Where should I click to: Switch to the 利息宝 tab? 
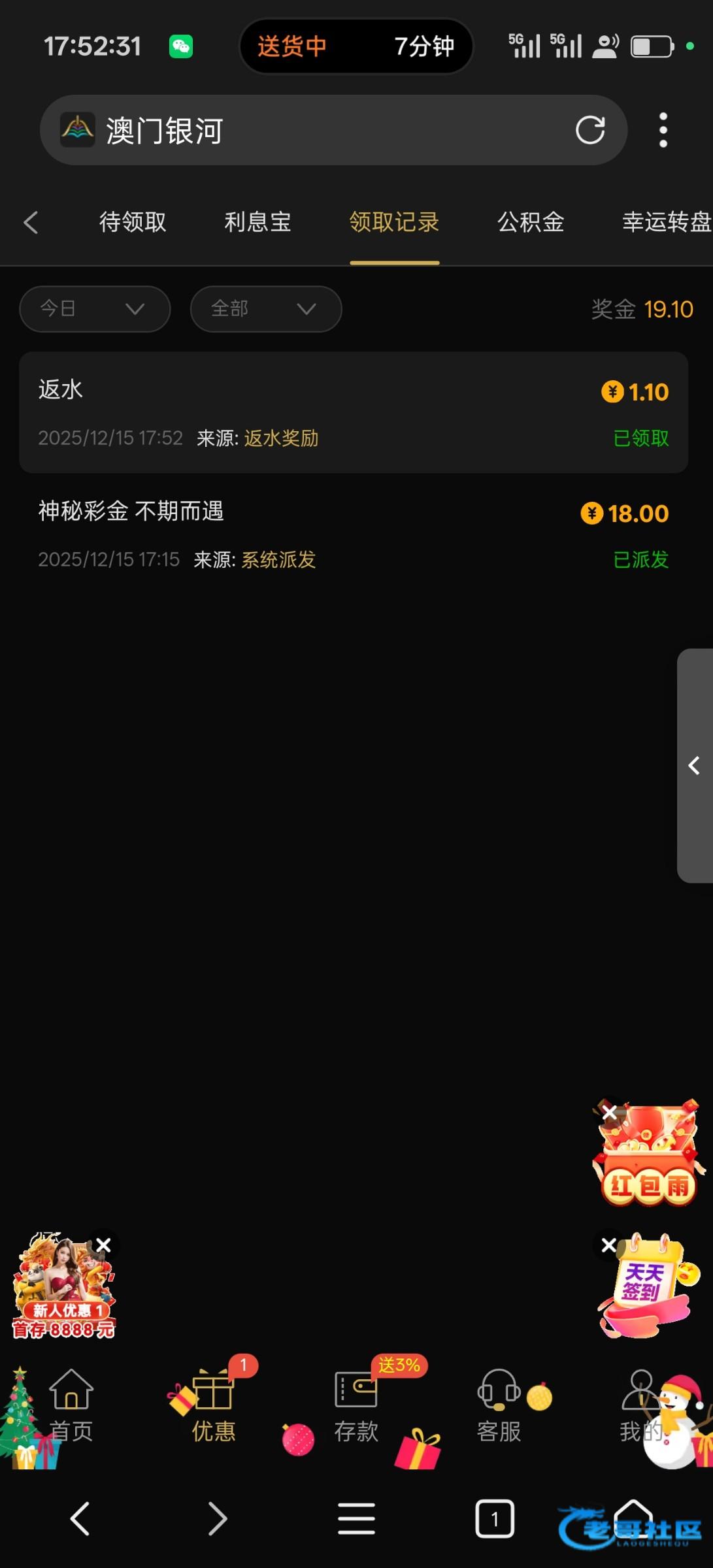(257, 222)
